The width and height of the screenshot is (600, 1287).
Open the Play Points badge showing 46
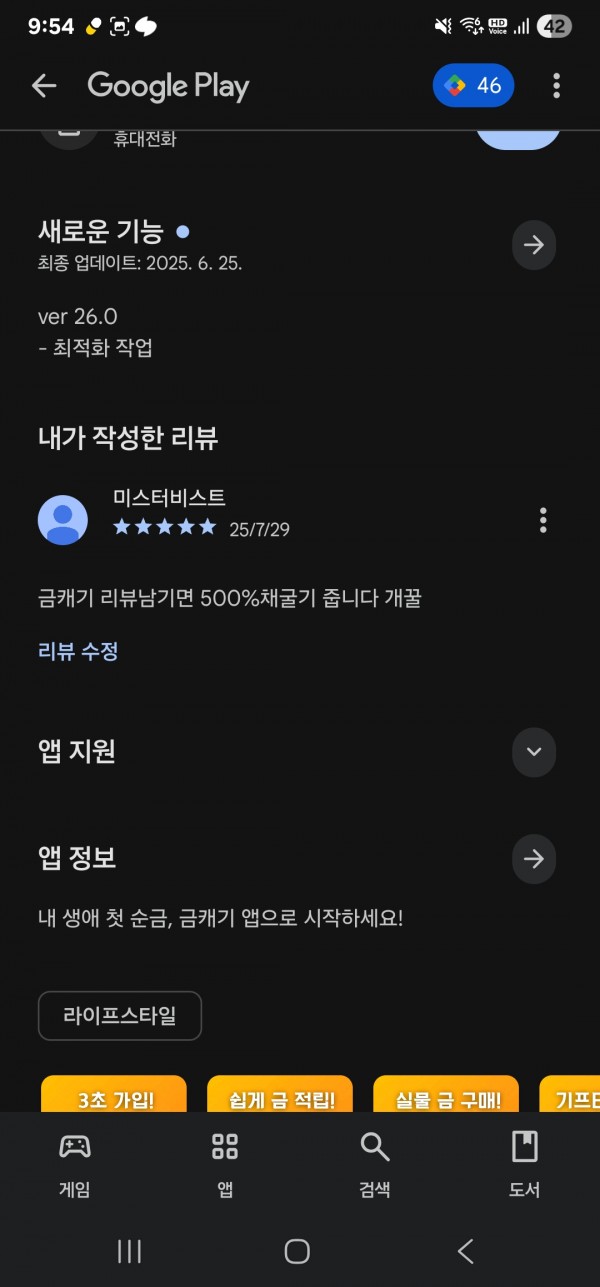coord(473,86)
